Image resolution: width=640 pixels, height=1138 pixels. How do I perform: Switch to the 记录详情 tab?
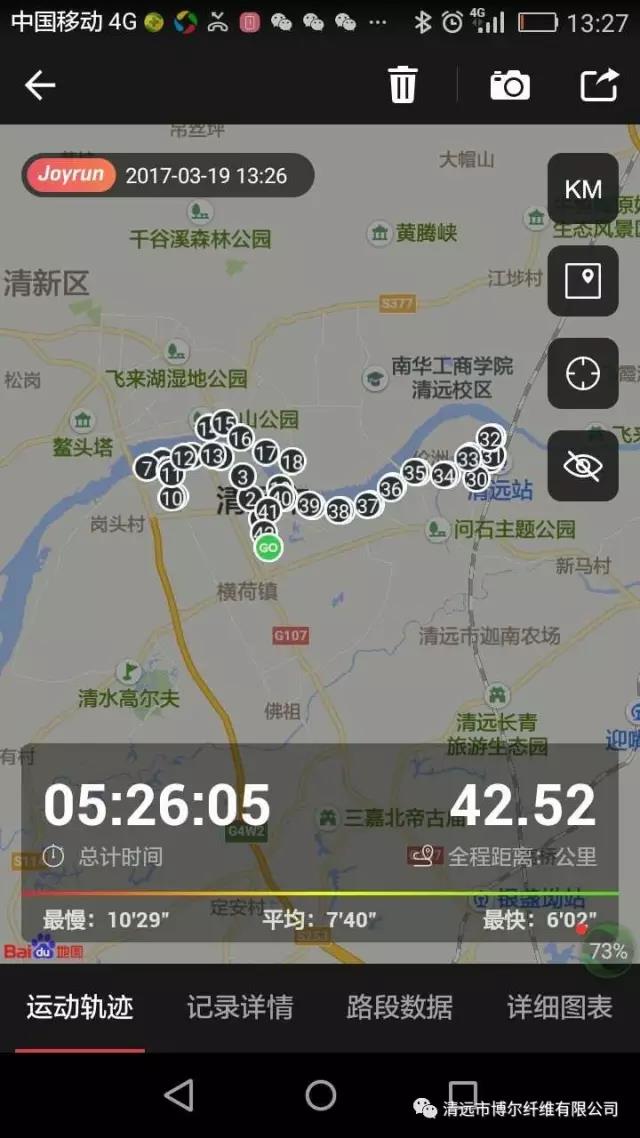pyautogui.click(x=240, y=1007)
